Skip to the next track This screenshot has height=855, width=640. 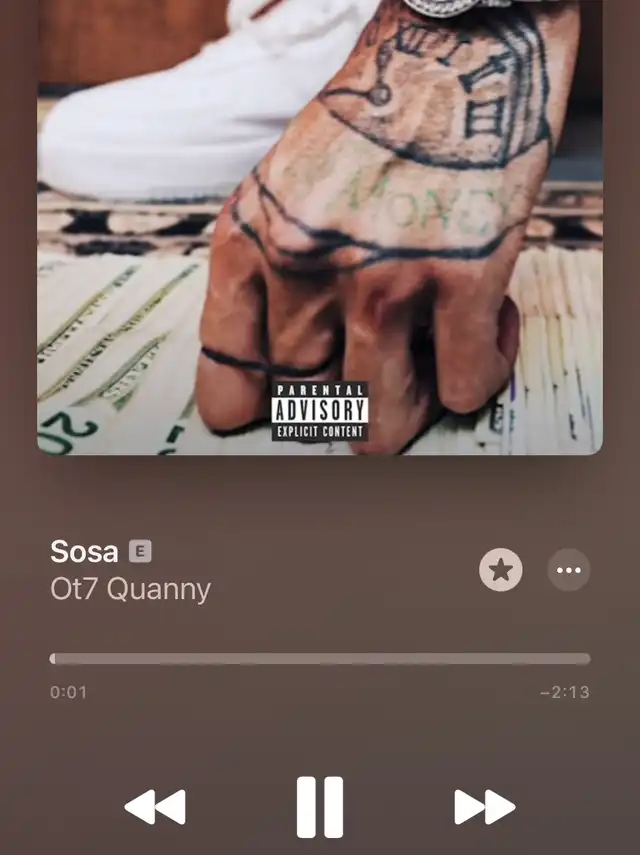(x=484, y=806)
